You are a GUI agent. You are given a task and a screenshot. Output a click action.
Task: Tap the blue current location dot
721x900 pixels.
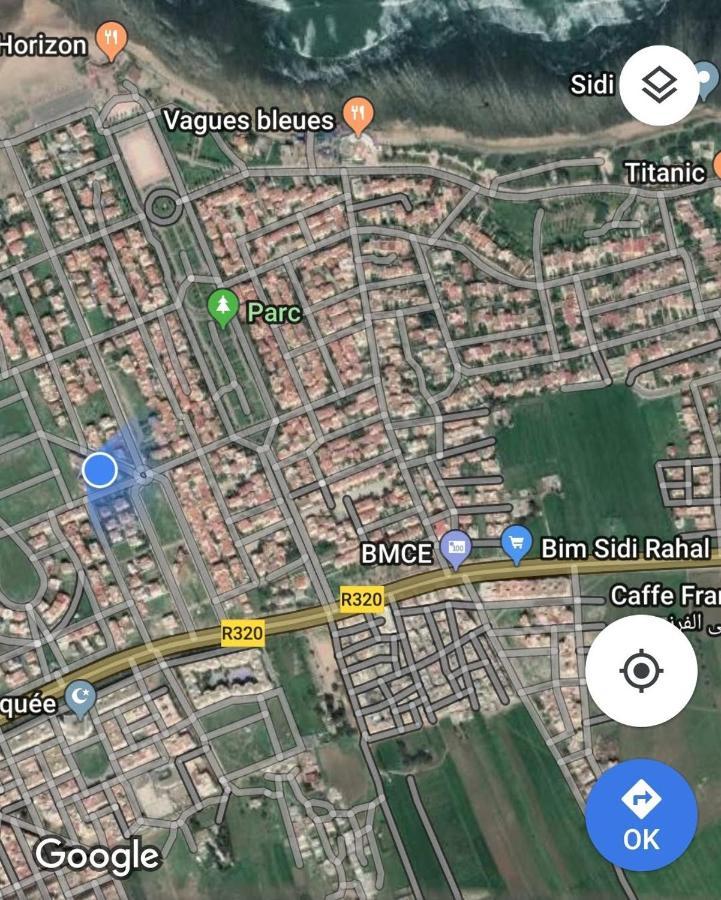(99, 469)
